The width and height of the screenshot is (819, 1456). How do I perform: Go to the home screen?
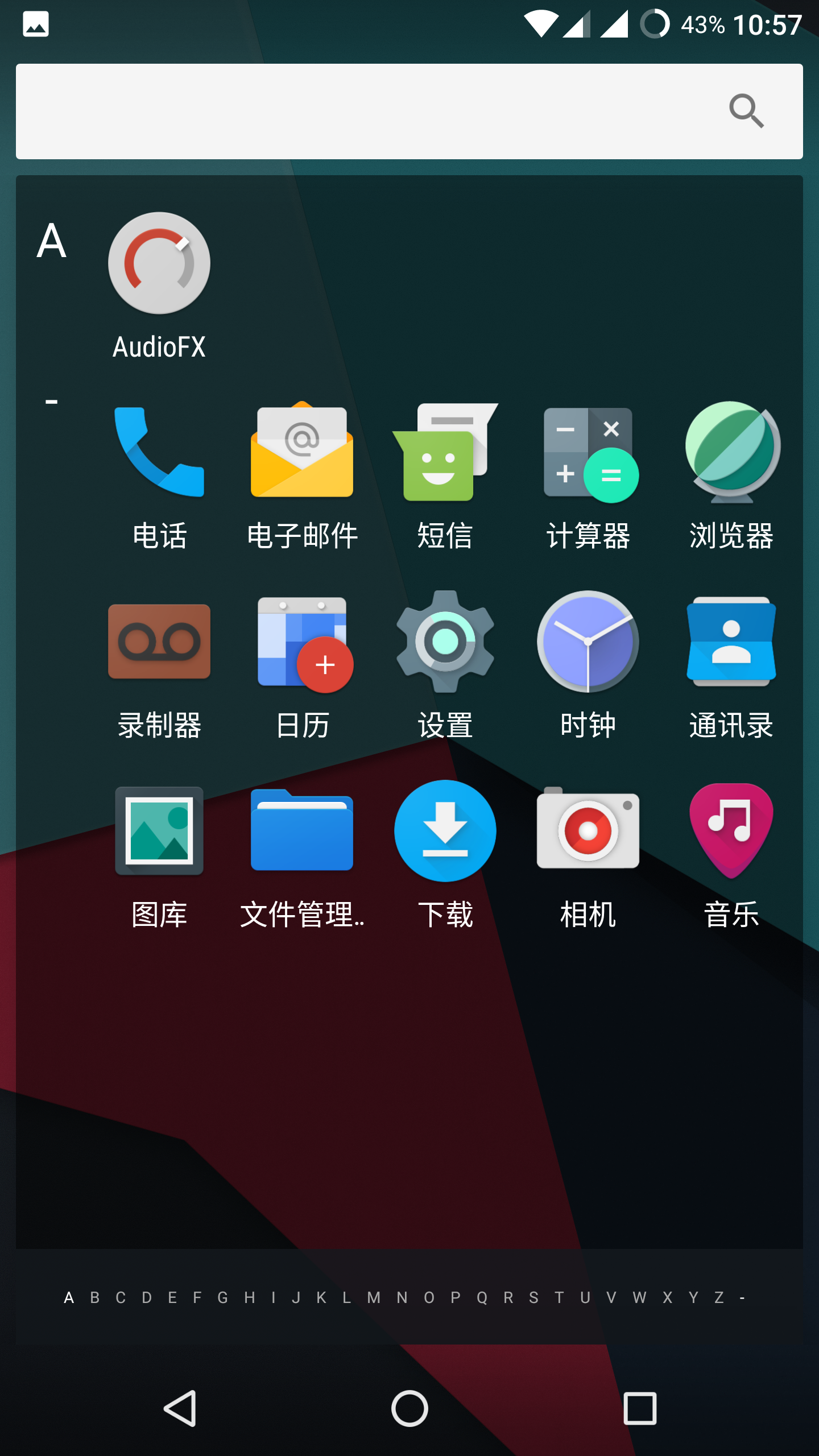[409, 1408]
